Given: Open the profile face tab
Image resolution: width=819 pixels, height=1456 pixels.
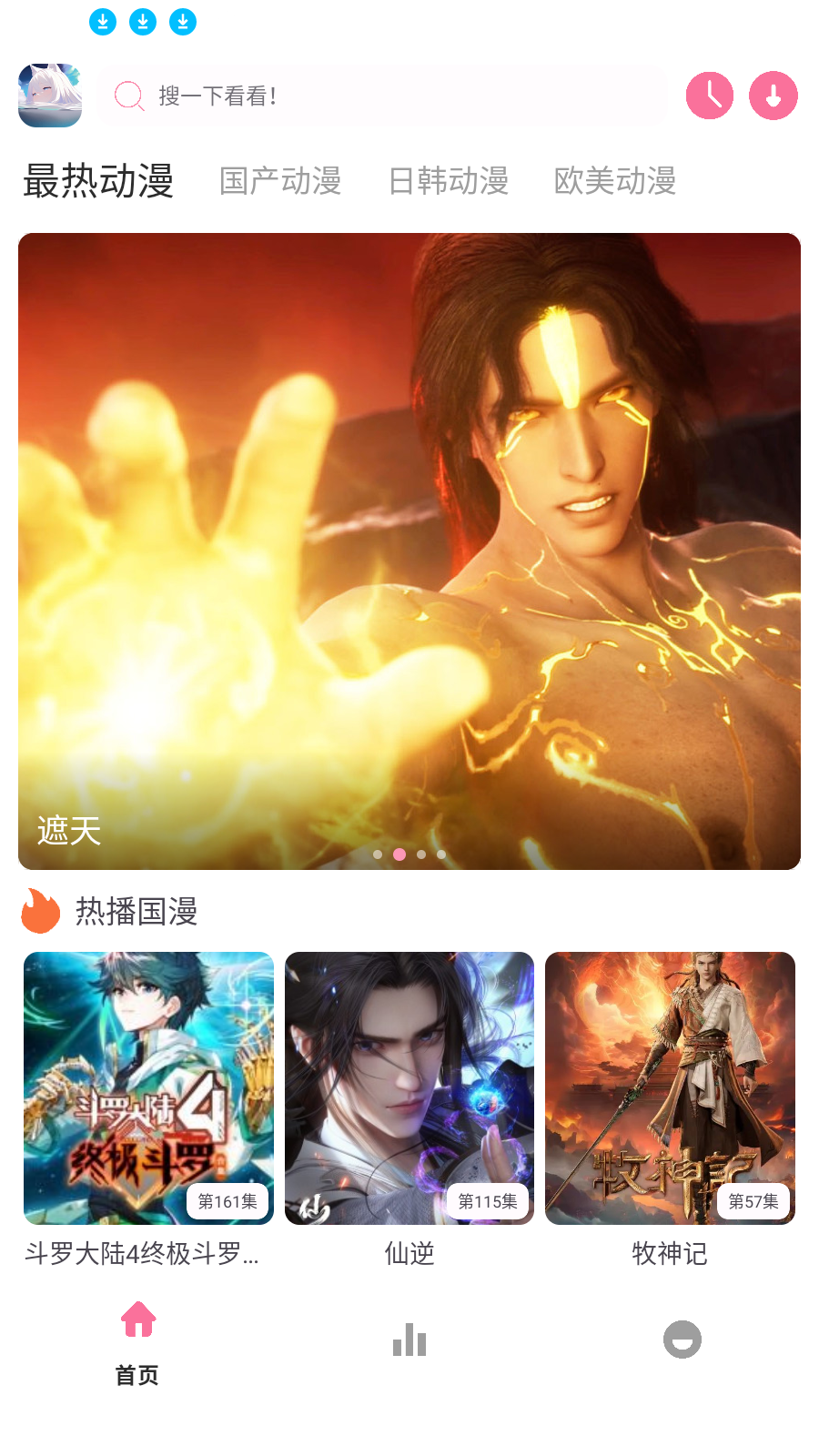Looking at the screenshot, I should pos(682,1340).
